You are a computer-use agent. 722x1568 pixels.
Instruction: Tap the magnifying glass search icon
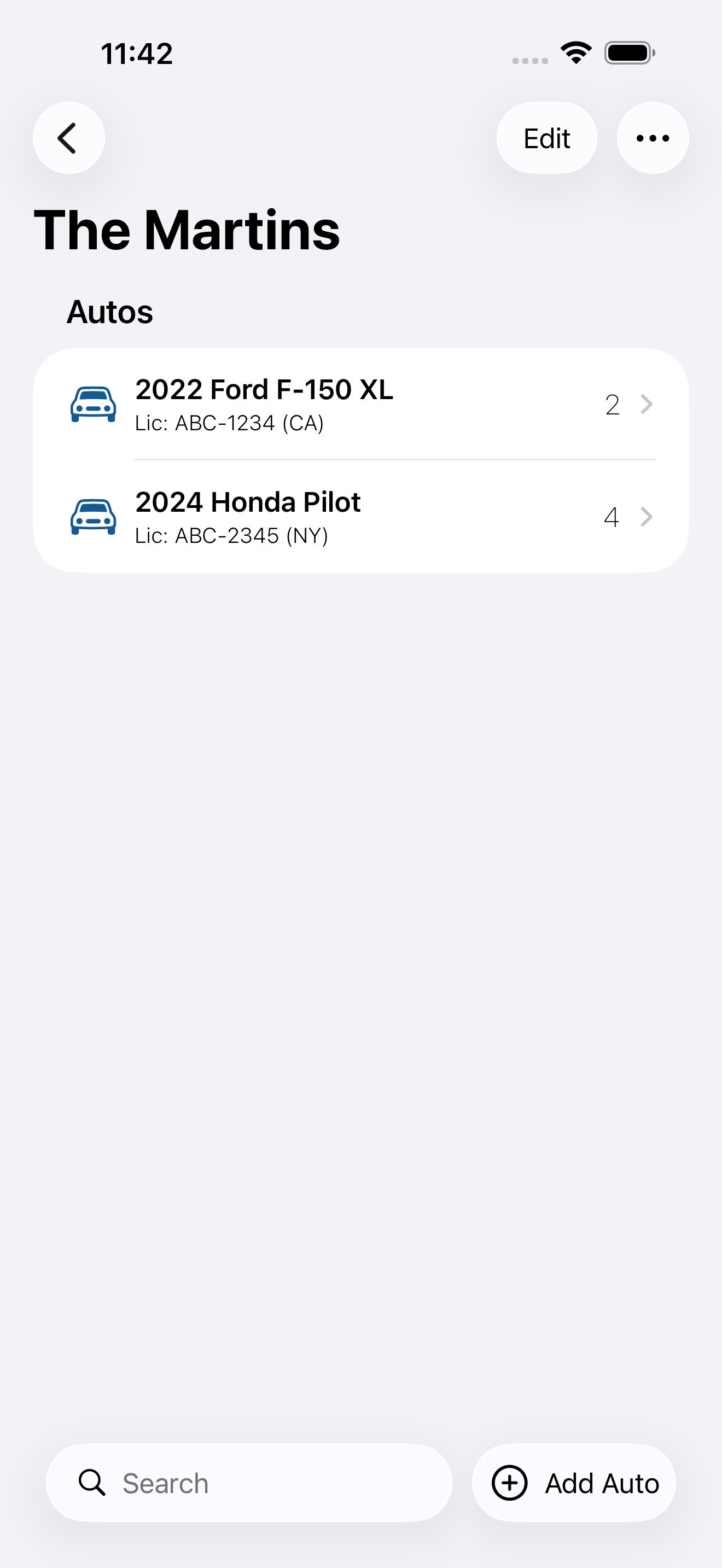[92, 1483]
